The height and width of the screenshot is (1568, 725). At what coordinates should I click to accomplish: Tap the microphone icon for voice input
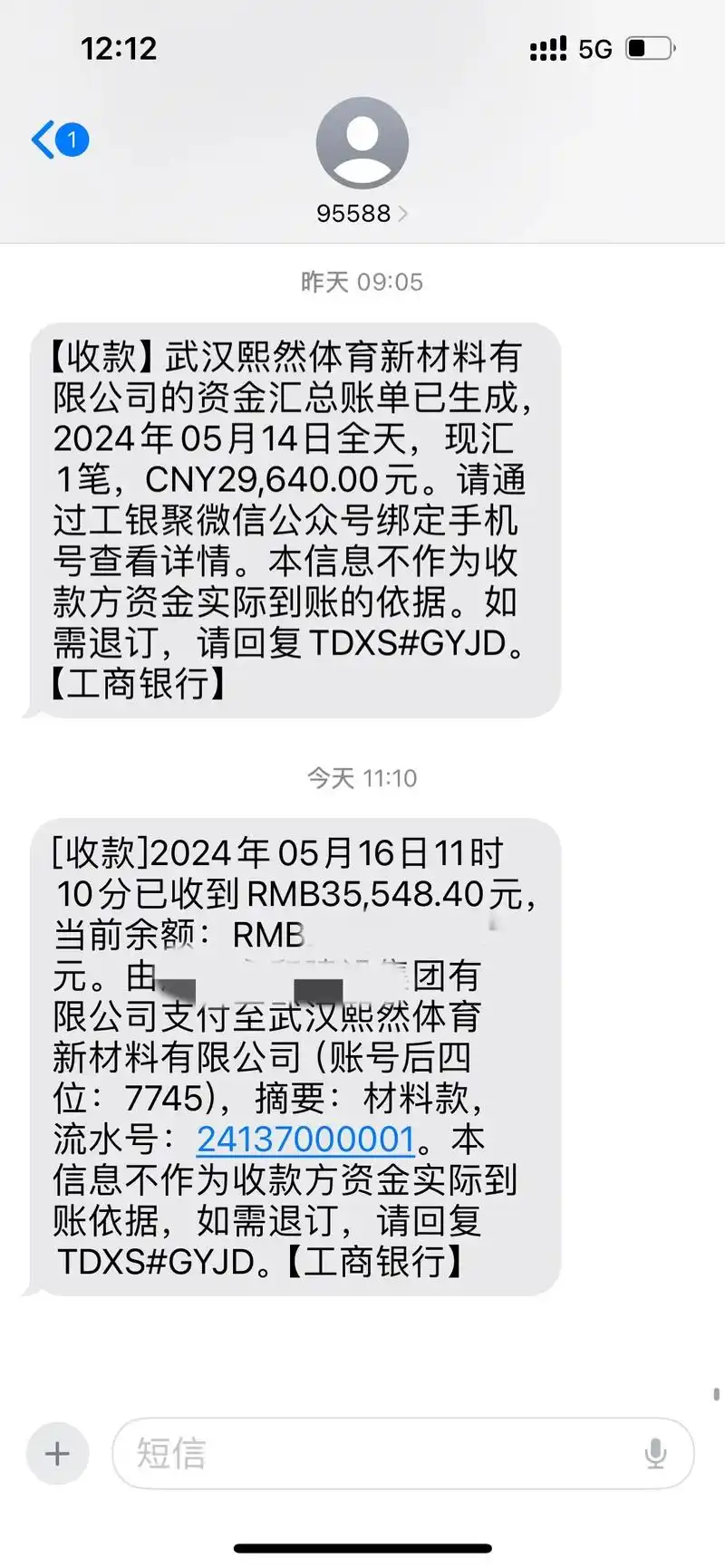tap(655, 1453)
